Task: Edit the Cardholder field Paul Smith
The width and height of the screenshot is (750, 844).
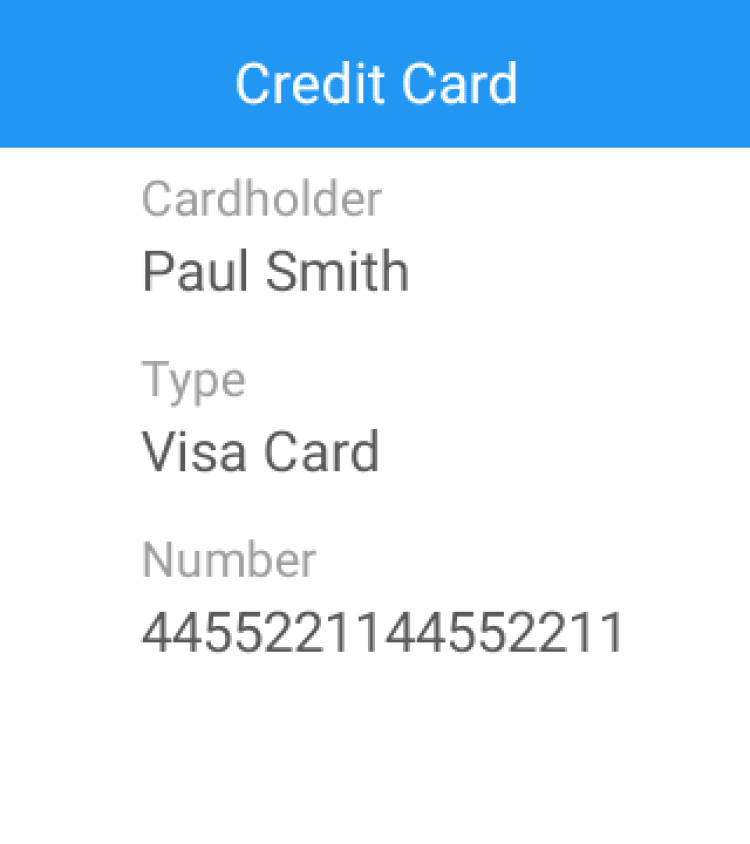Action: pyautogui.click(x=276, y=272)
